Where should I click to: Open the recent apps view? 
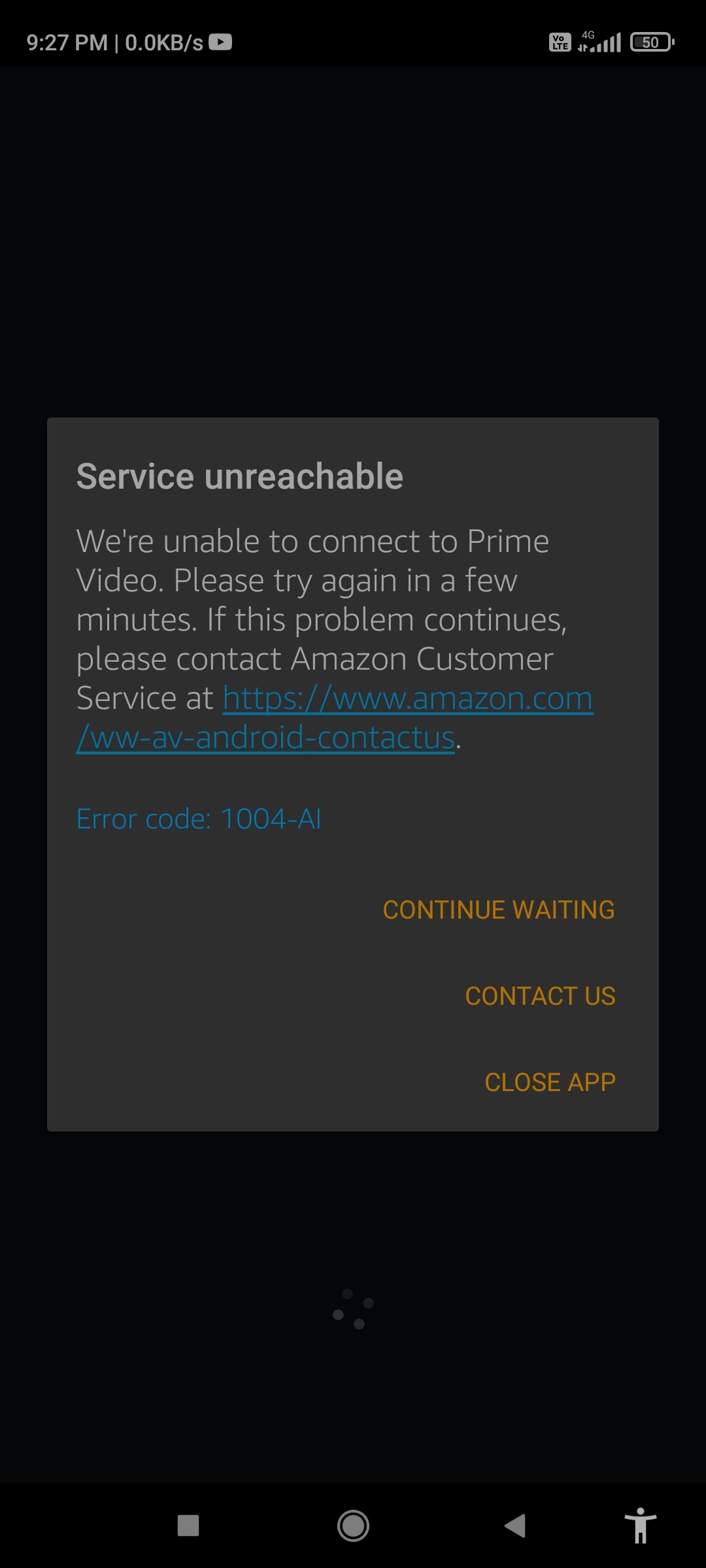pos(188,1526)
